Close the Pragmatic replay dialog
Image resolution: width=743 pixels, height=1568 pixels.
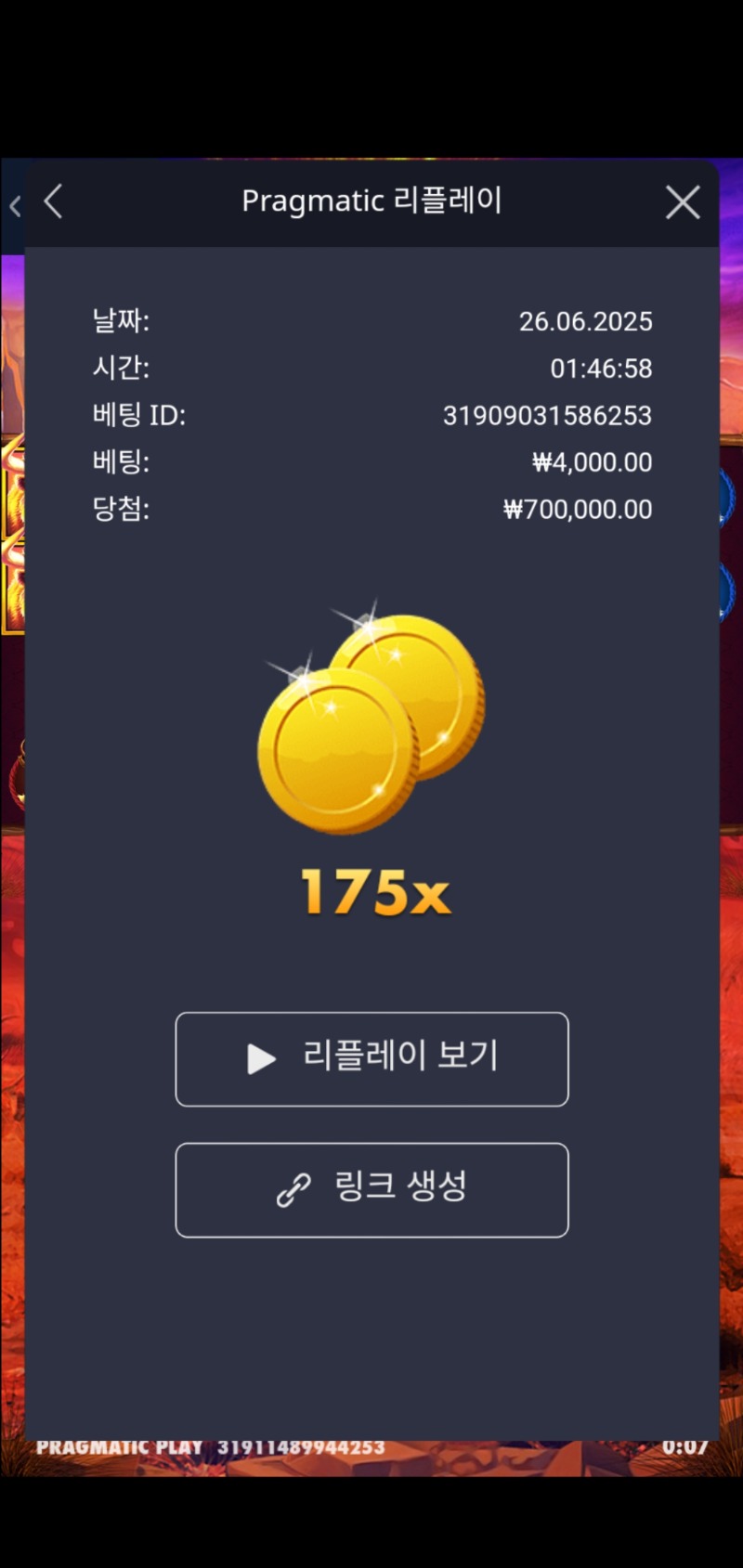(683, 202)
